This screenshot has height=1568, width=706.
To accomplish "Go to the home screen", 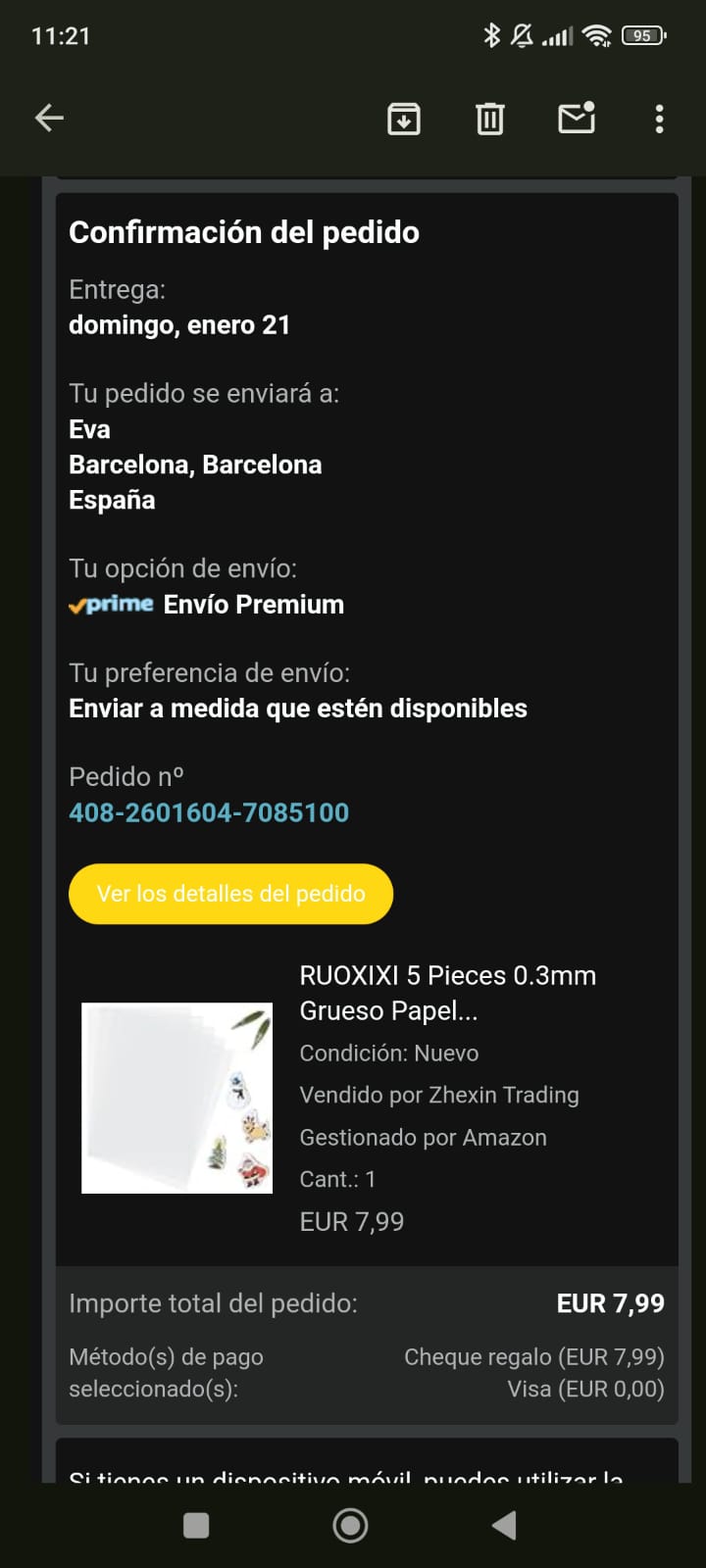I will pos(350,1525).
